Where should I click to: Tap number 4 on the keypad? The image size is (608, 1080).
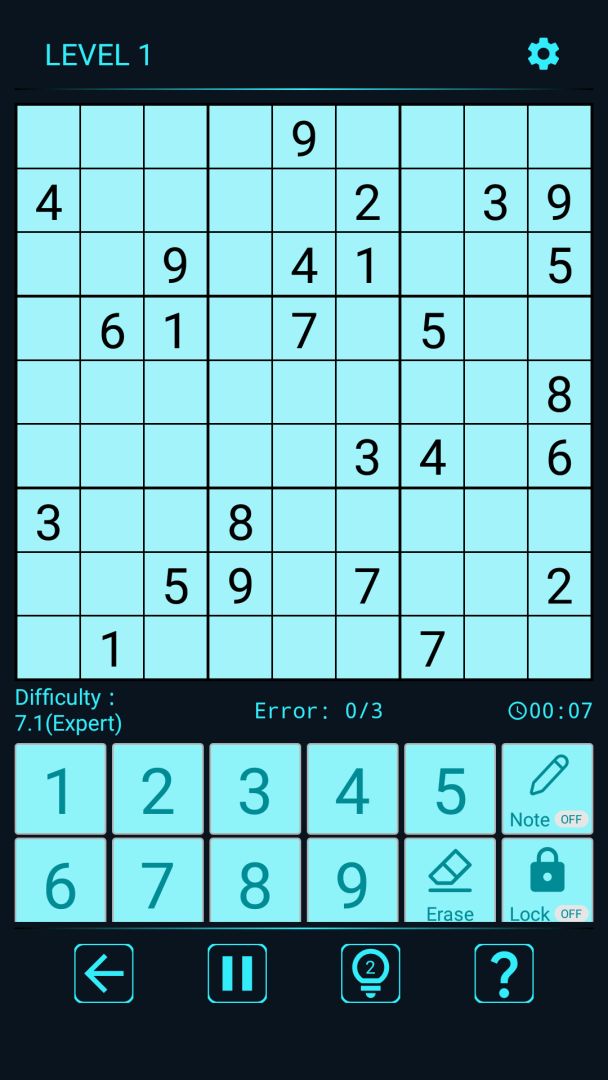(x=352, y=789)
